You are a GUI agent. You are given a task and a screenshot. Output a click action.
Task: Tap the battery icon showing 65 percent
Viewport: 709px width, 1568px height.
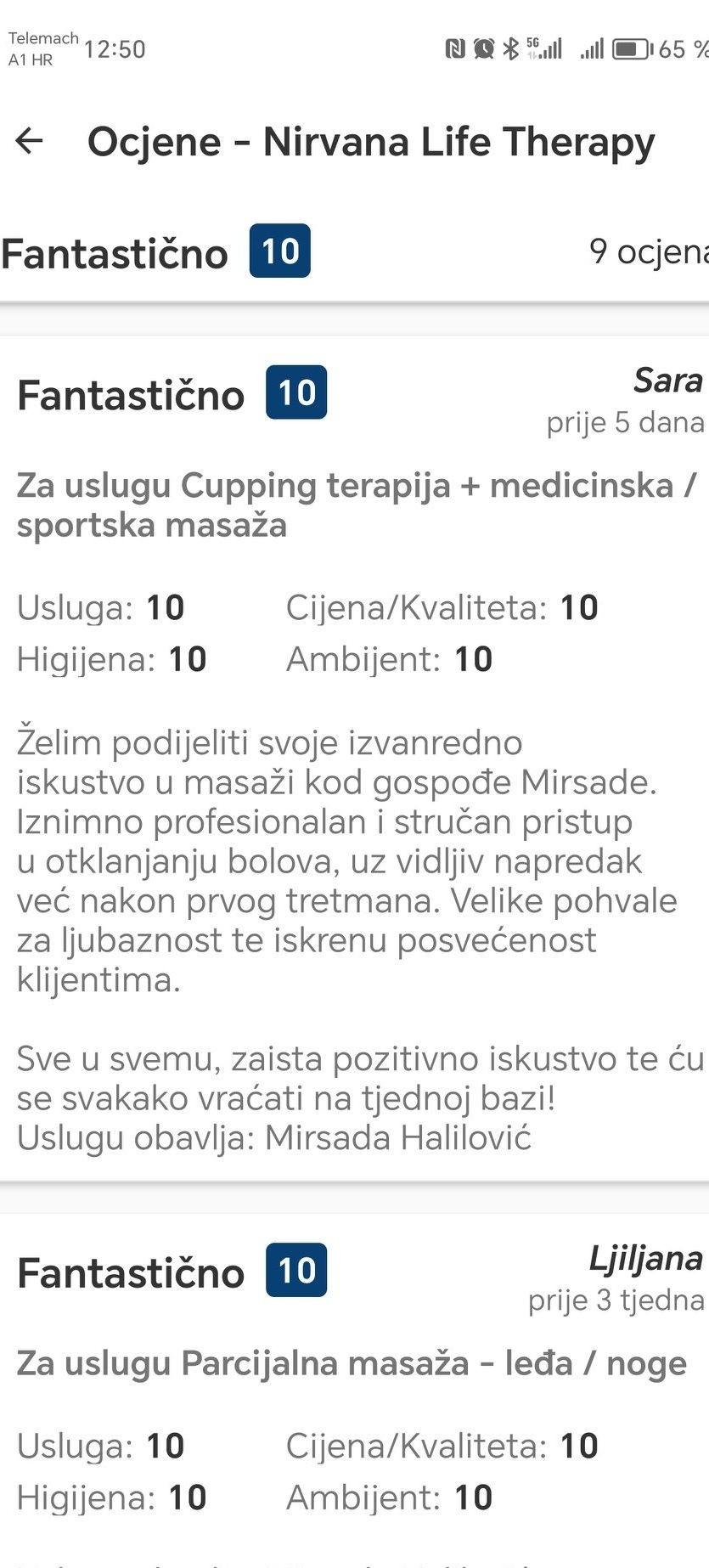click(x=633, y=49)
